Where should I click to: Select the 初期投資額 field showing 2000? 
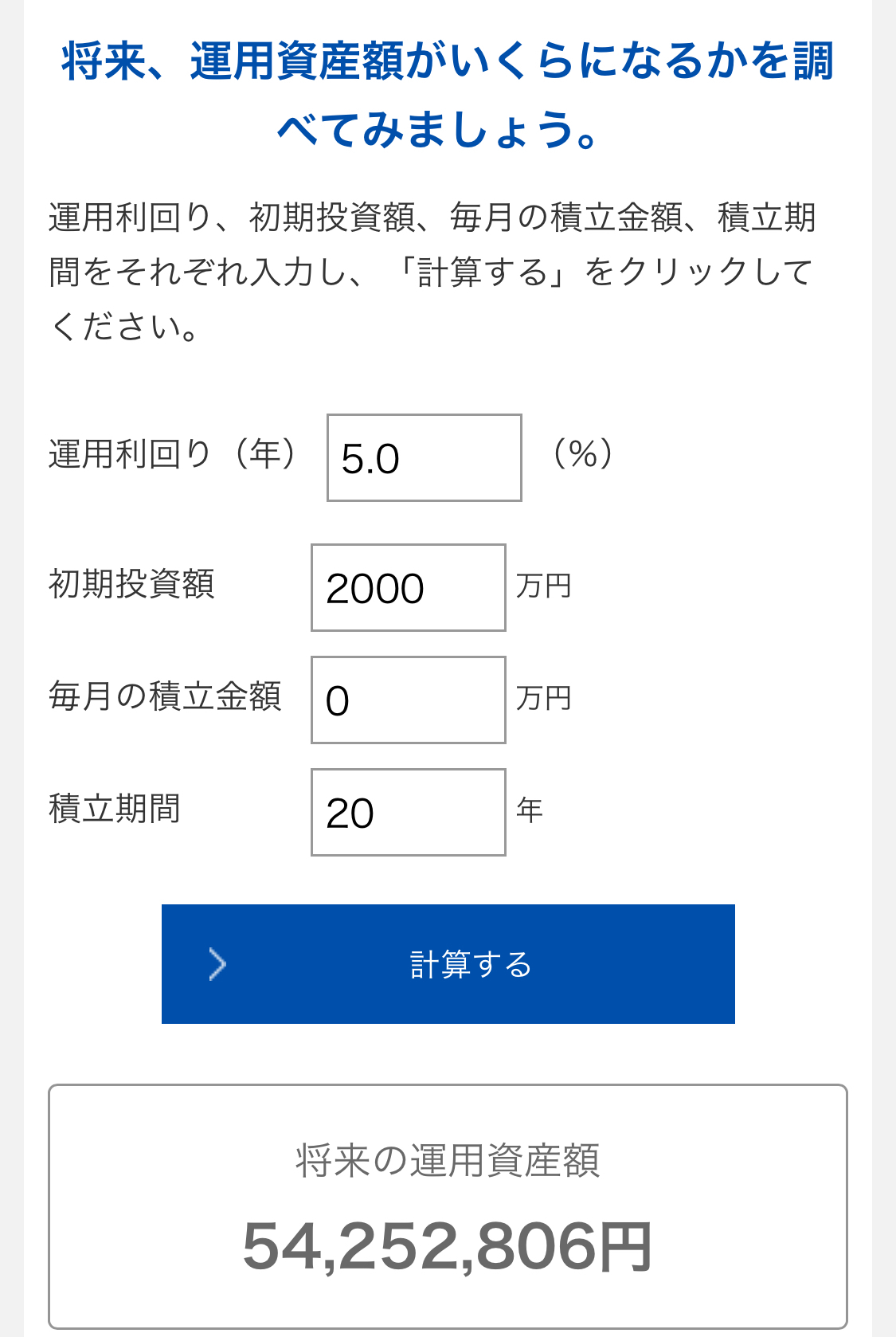click(408, 588)
